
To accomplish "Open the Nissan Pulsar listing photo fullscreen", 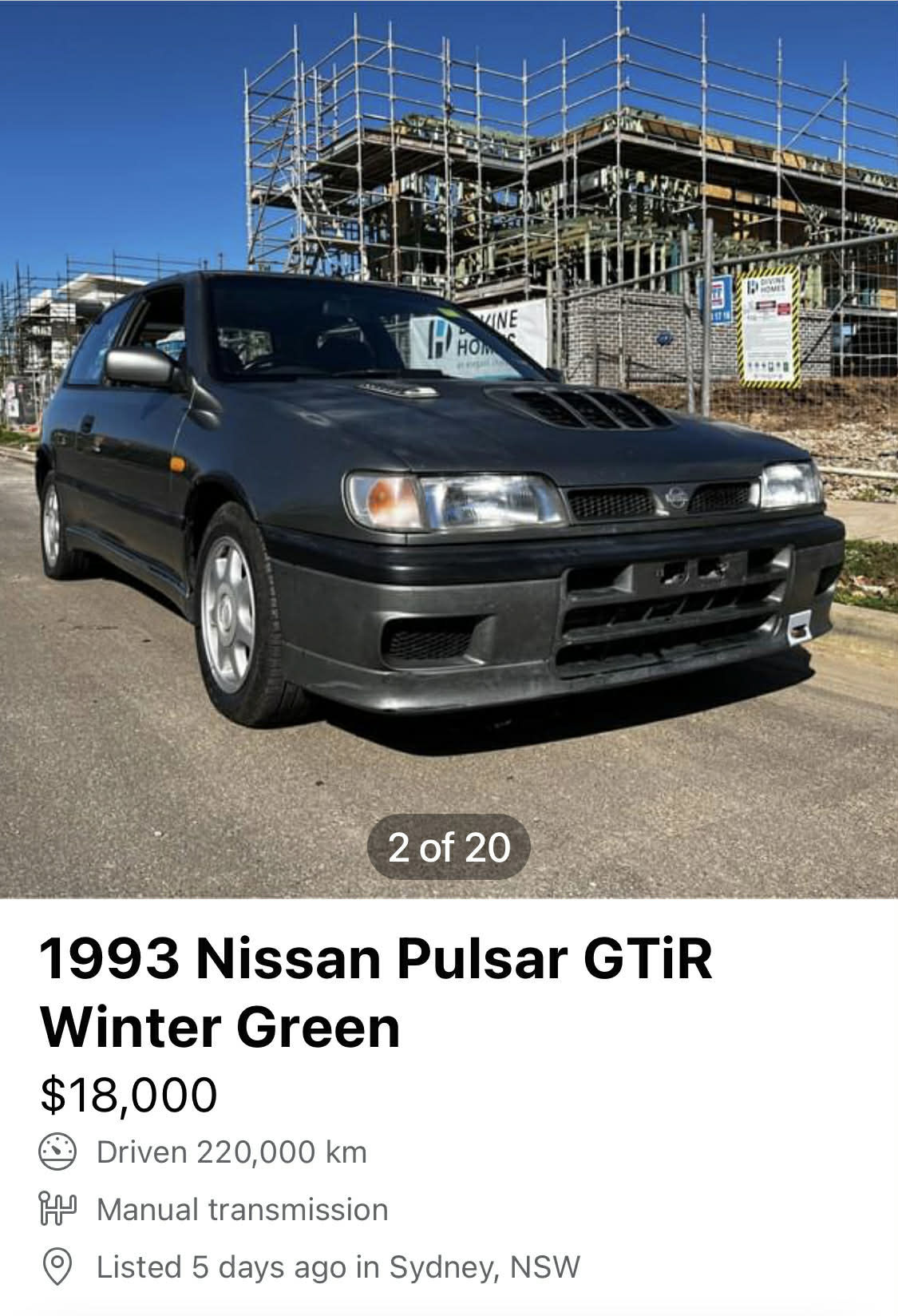I will (449, 447).
